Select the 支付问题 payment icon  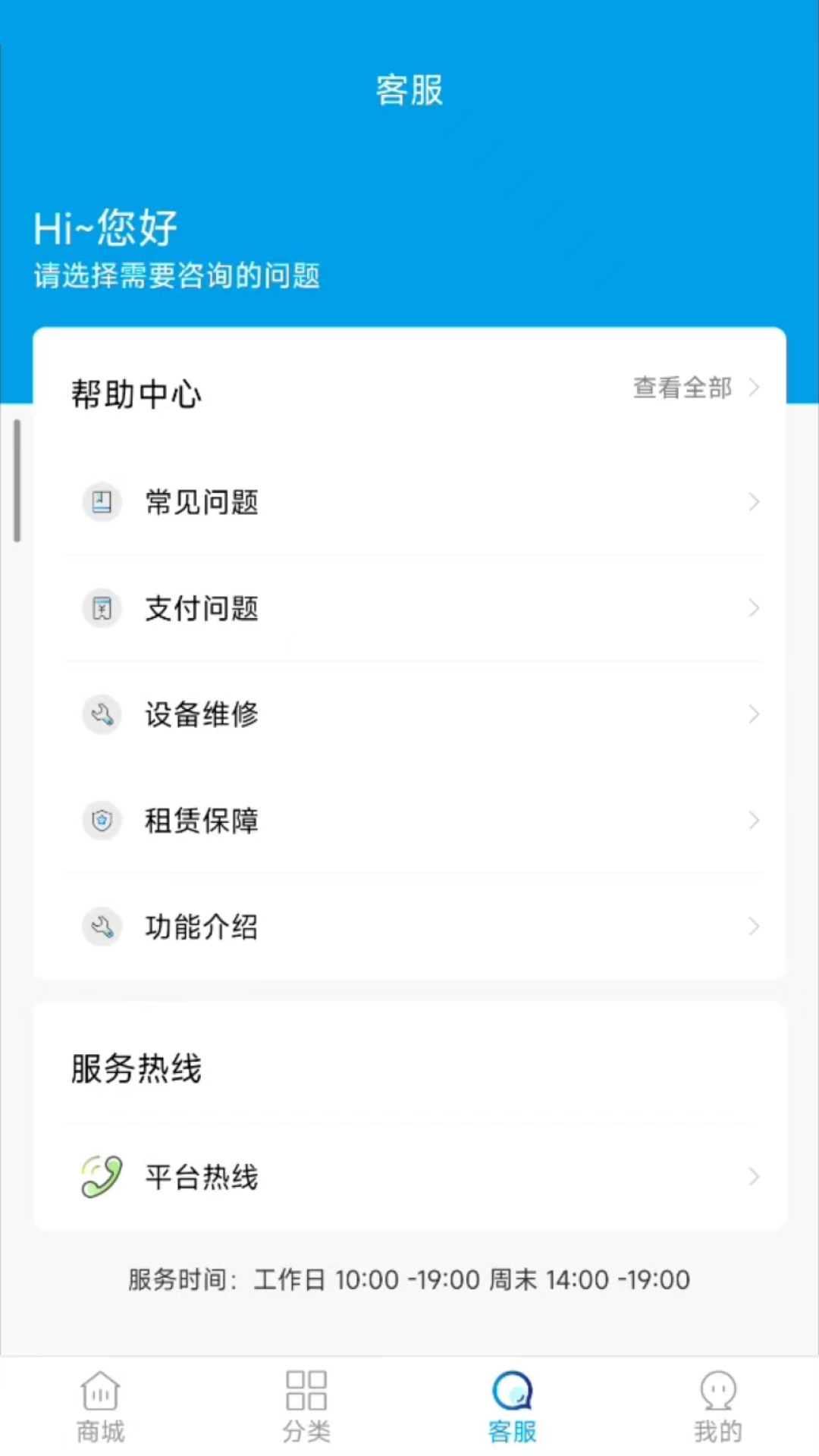102,607
